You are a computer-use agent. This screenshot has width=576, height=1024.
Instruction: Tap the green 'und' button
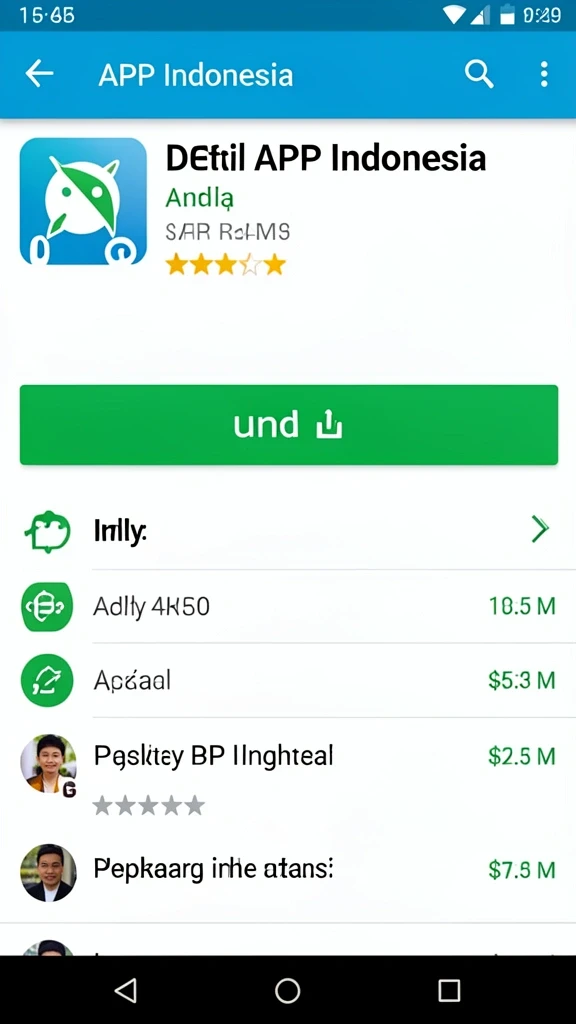pos(289,425)
